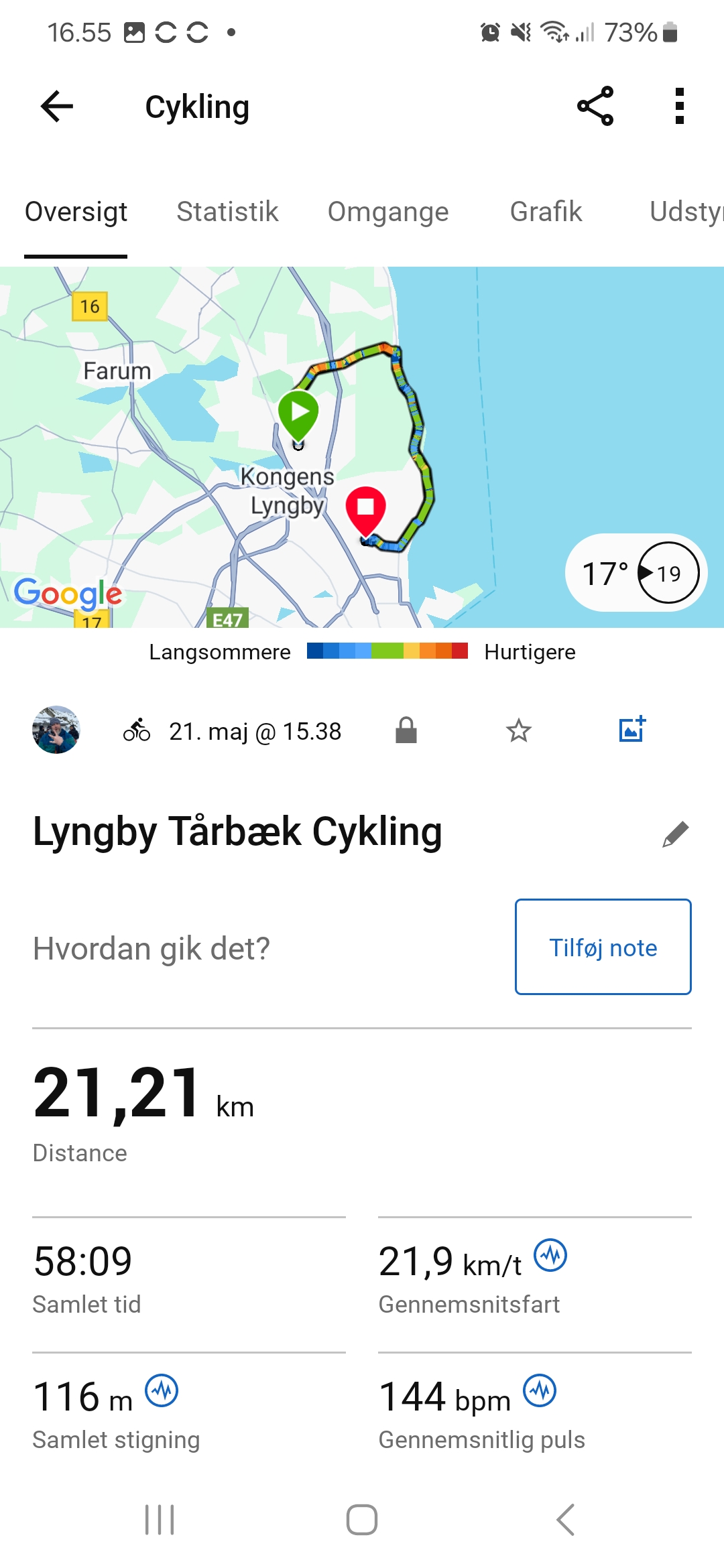Image resolution: width=724 pixels, height=1568 pixels.
Task: Open the three-dot overflow menu
Action: (x=679, y=106)
